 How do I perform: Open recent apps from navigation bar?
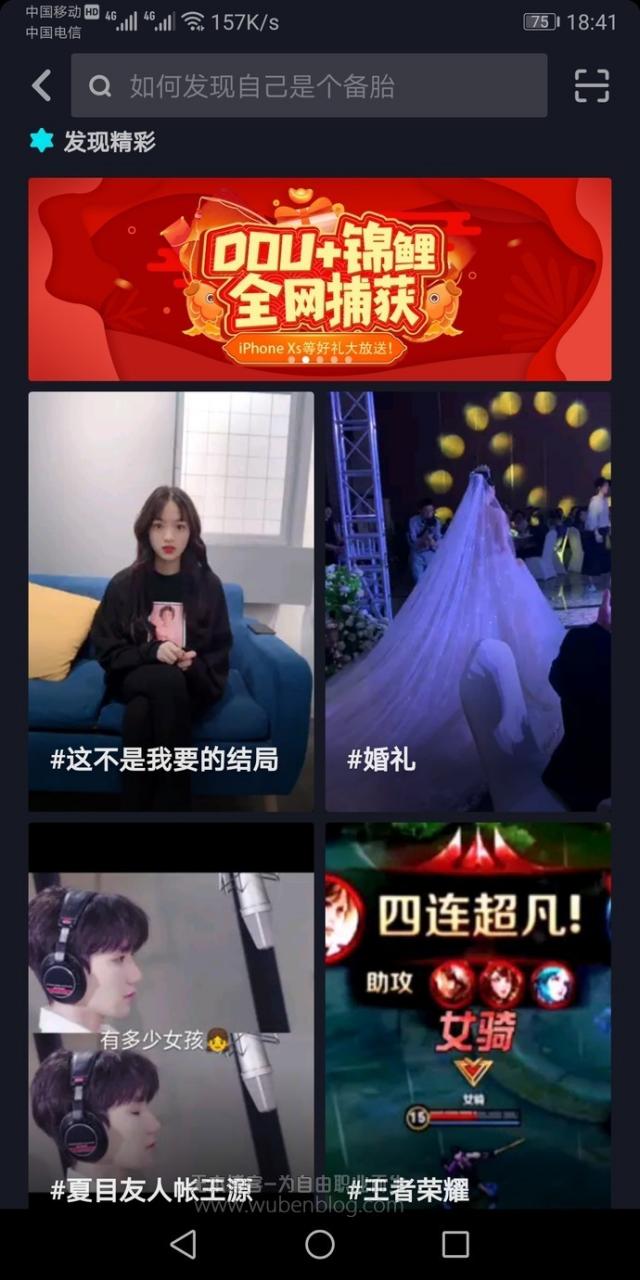point(455,1244)
